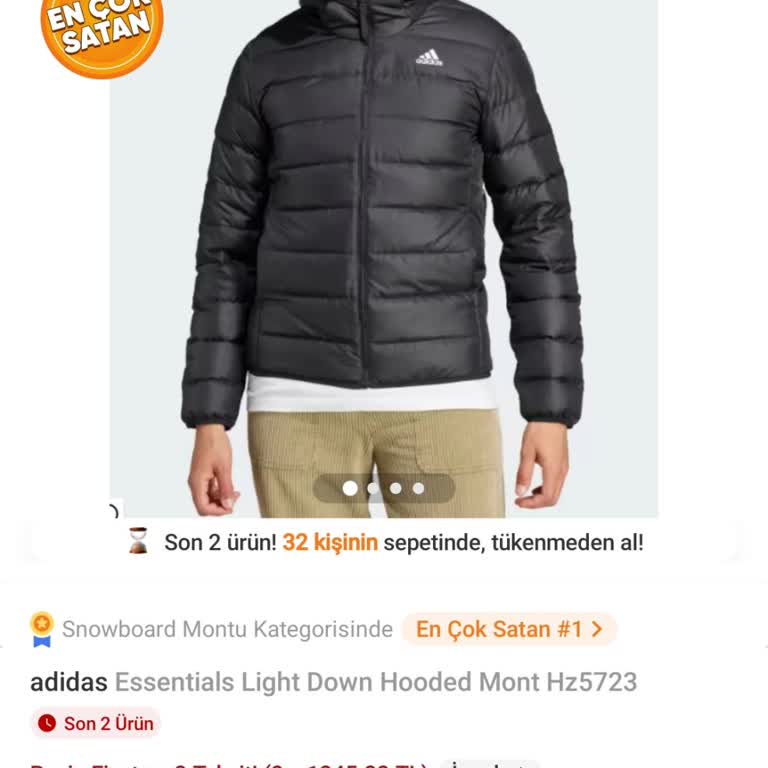Open the adidas brand link
768x768 pixels.
(68, 682)
